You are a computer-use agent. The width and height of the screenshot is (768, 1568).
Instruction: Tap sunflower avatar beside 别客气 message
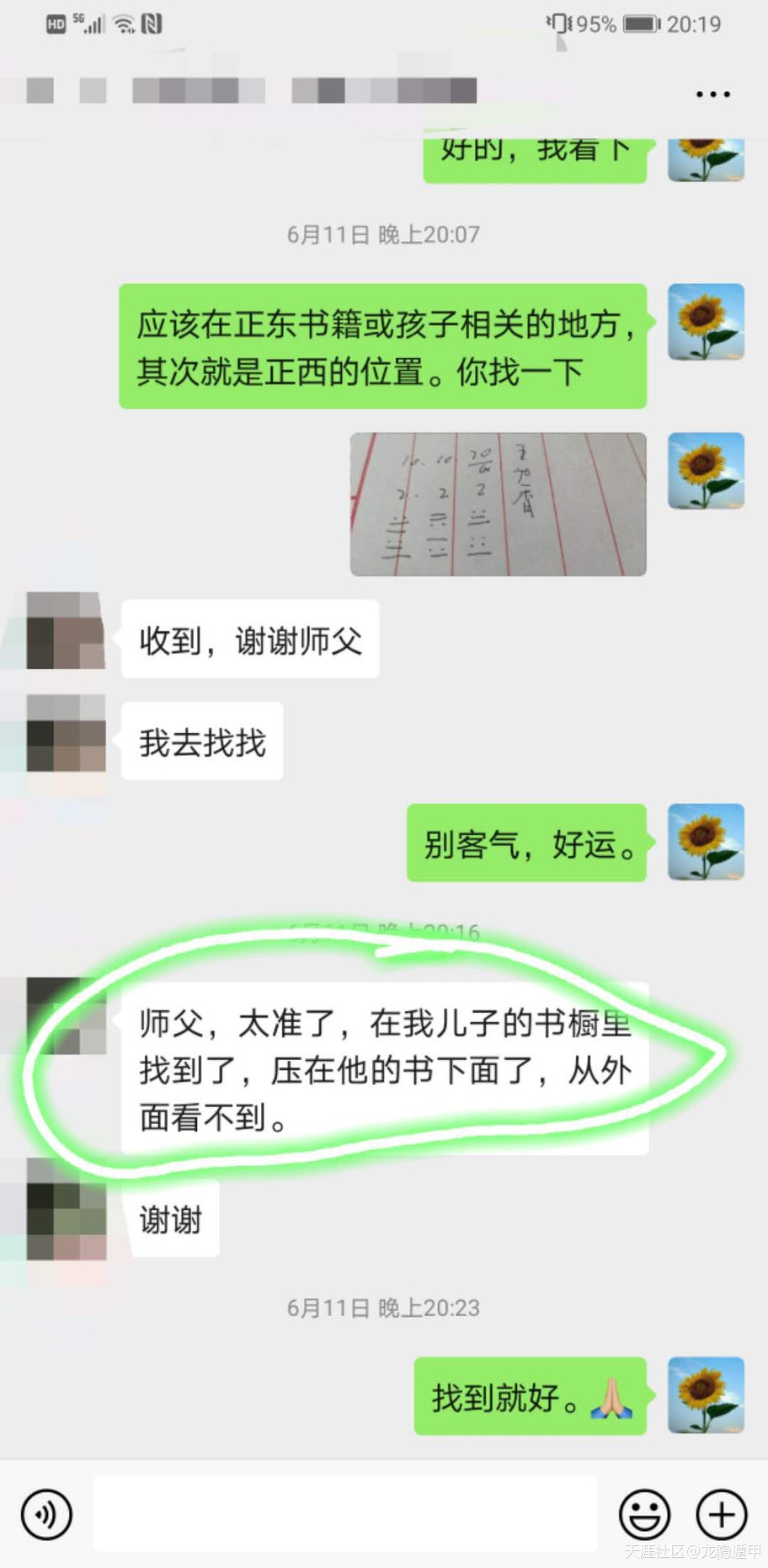click(x=706, y=842)
